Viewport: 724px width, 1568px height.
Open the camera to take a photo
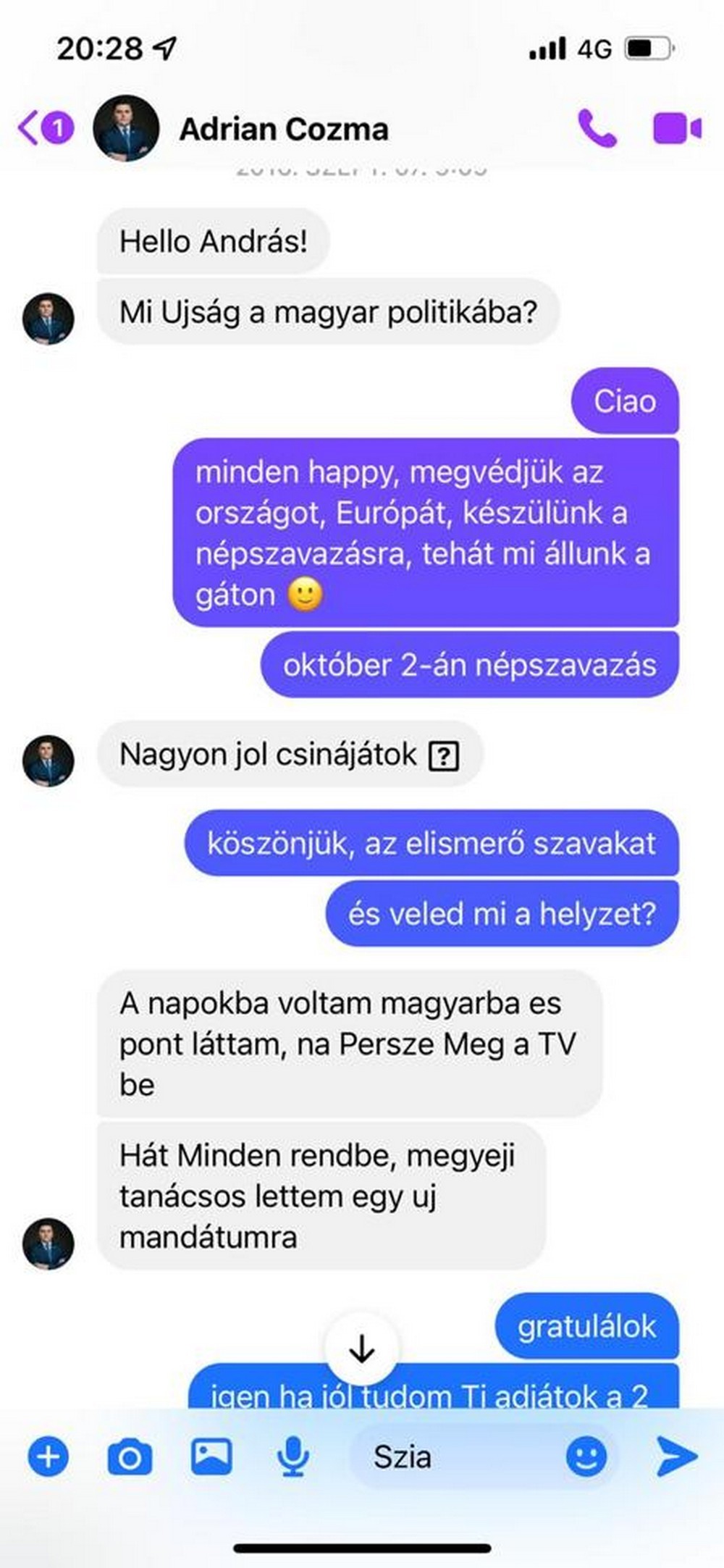(130, 1456)
